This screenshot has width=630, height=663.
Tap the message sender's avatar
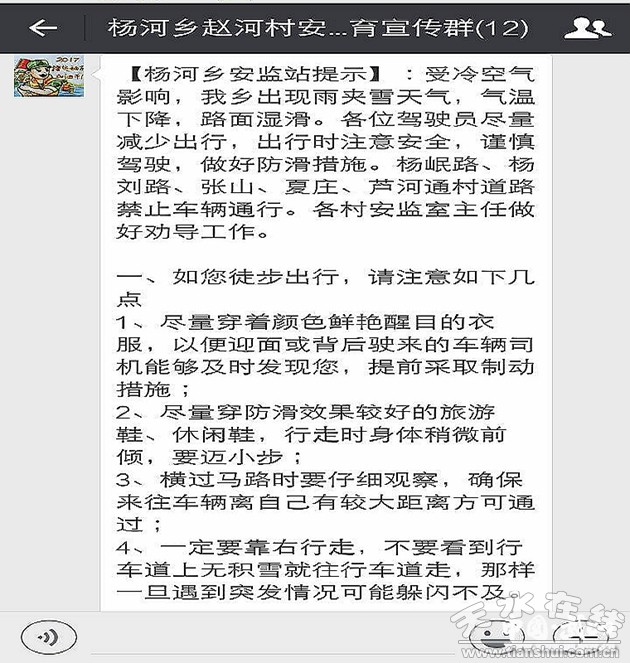point(40,77)
